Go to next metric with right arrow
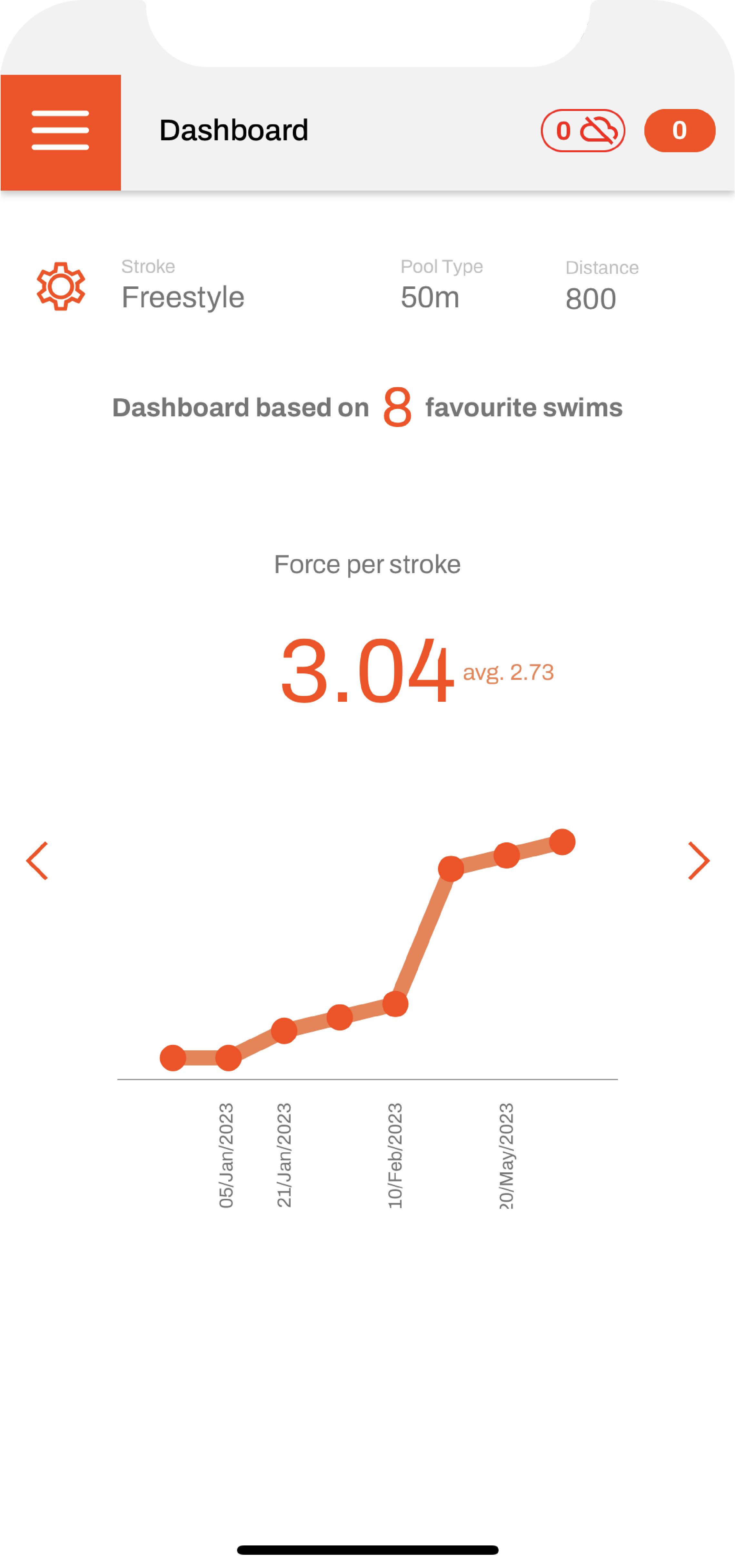 click(699, 861)
